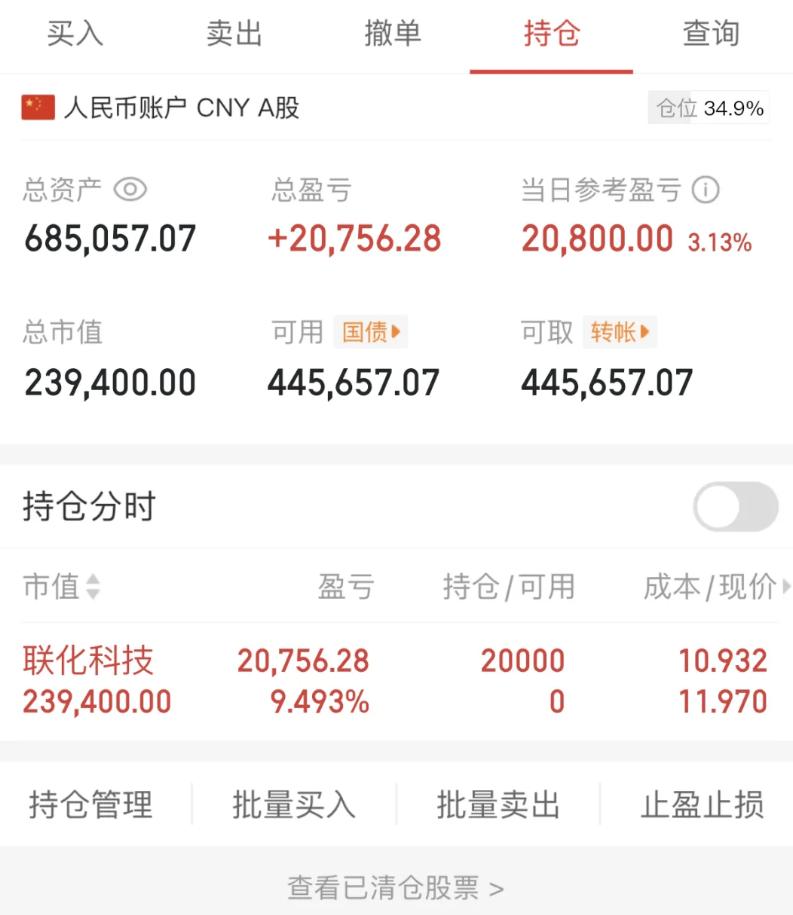Screen dimensions: 793x915
Task: Enable the 持仓分时 intraday chart switch
Action: pyautogui.click(x=735, y=507)
